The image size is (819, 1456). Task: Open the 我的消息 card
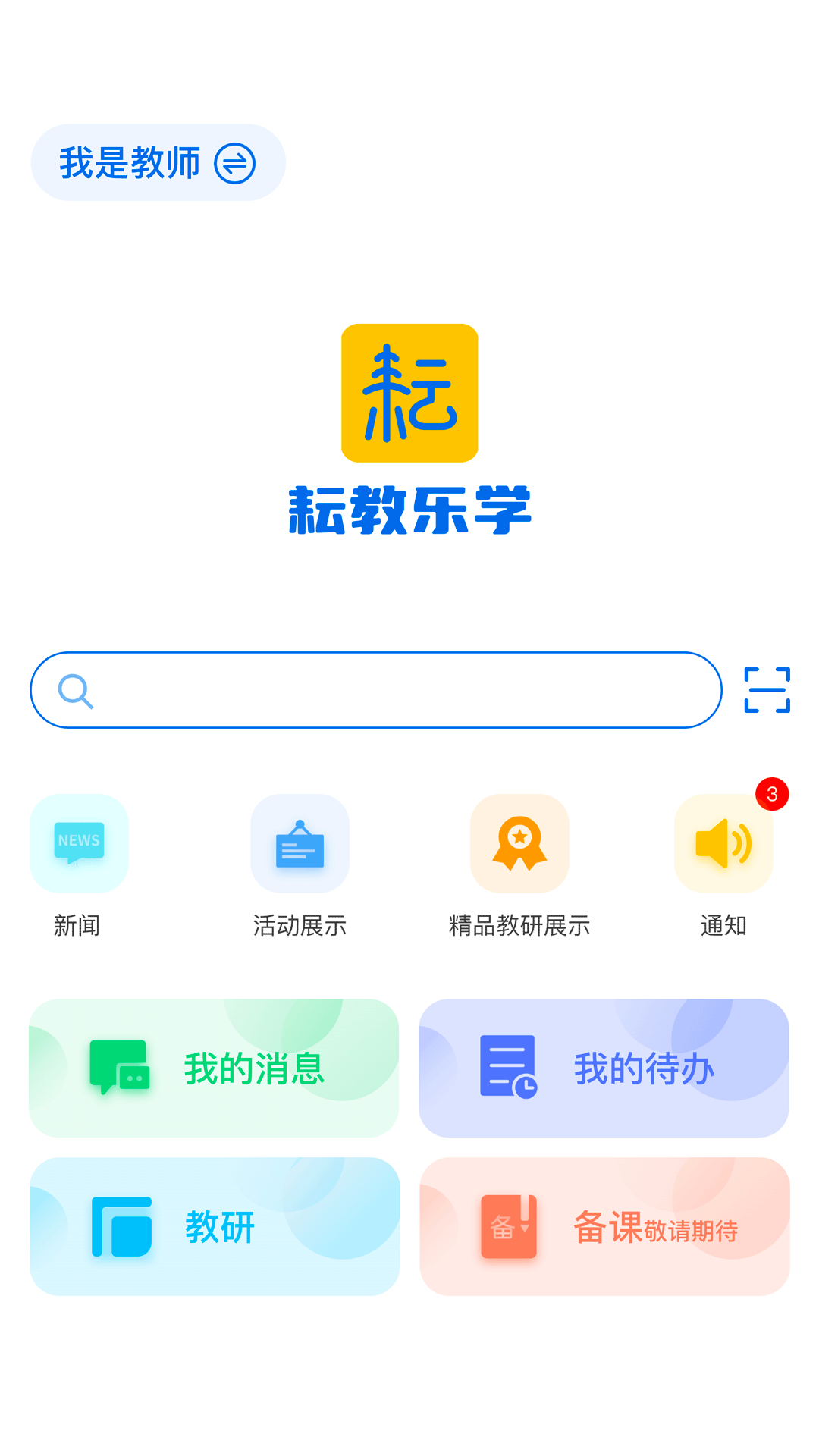(215, 1068)
